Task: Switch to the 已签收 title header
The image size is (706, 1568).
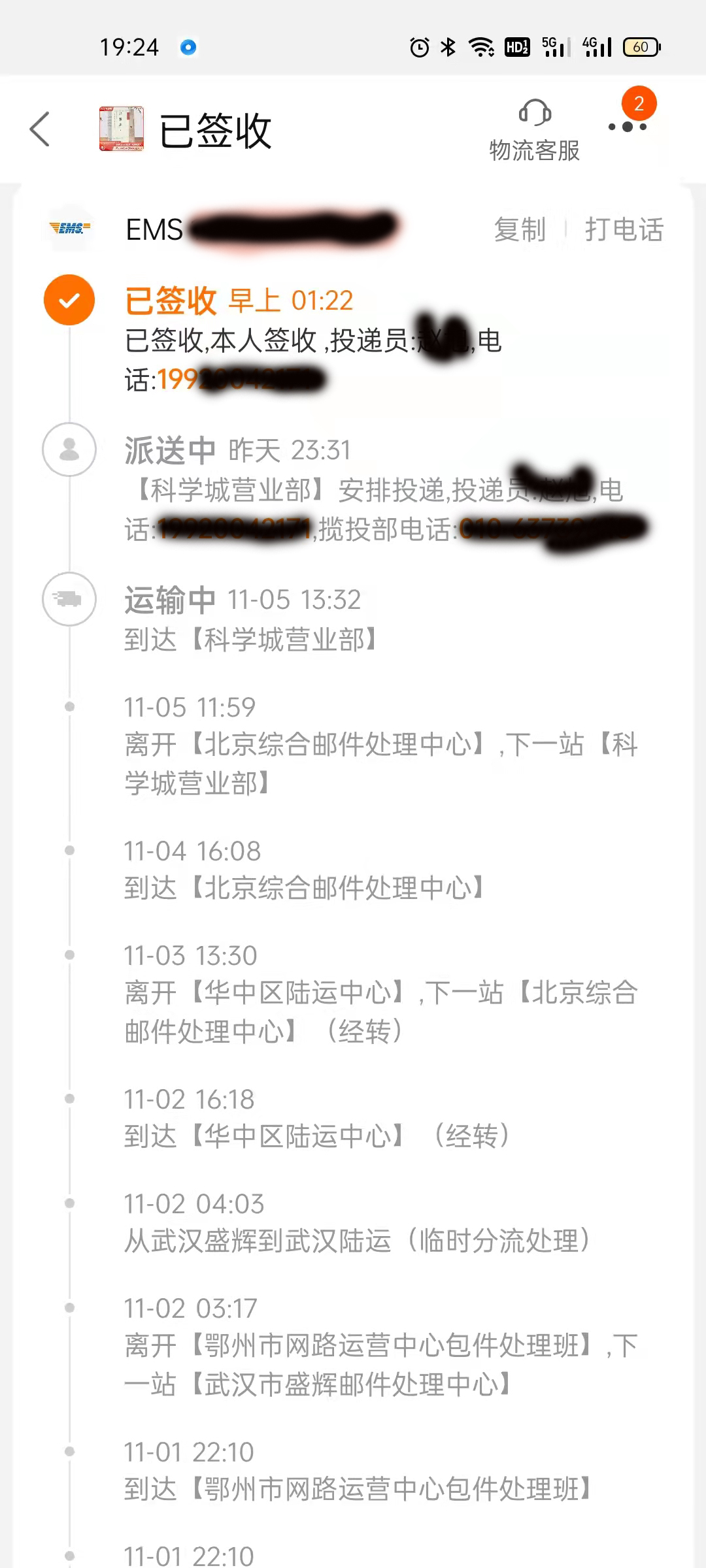Action: [216, 129]
